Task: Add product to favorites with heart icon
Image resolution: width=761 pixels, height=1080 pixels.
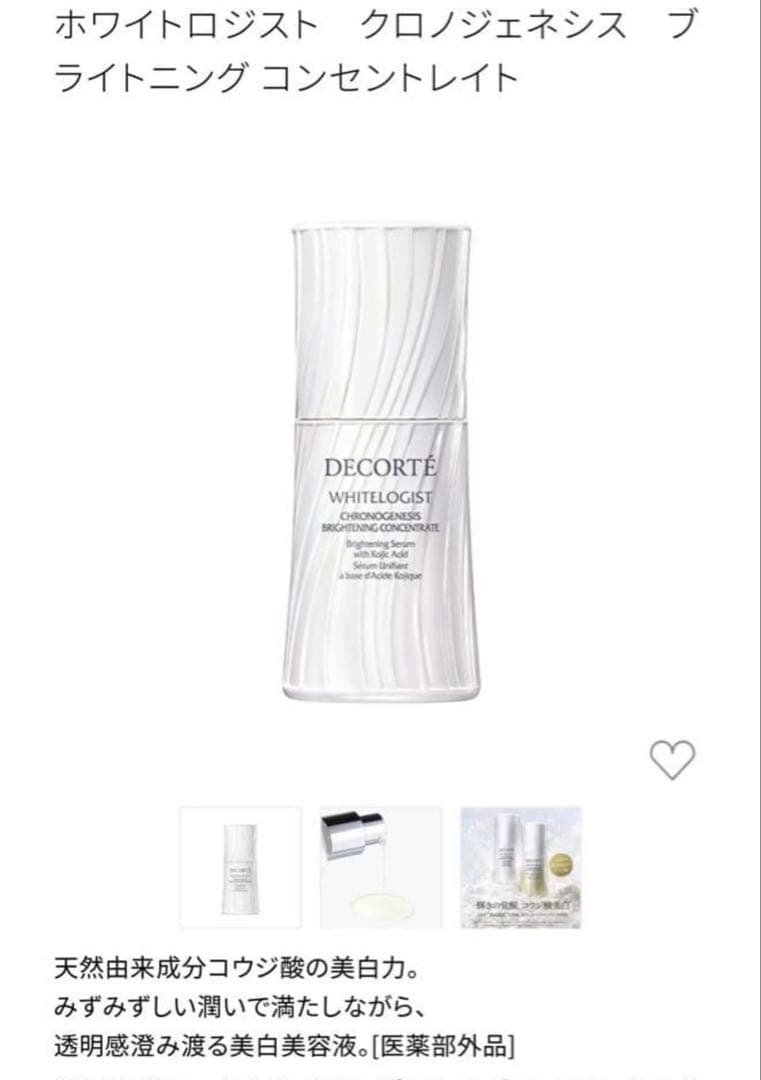Action: (x=672, y=761)
